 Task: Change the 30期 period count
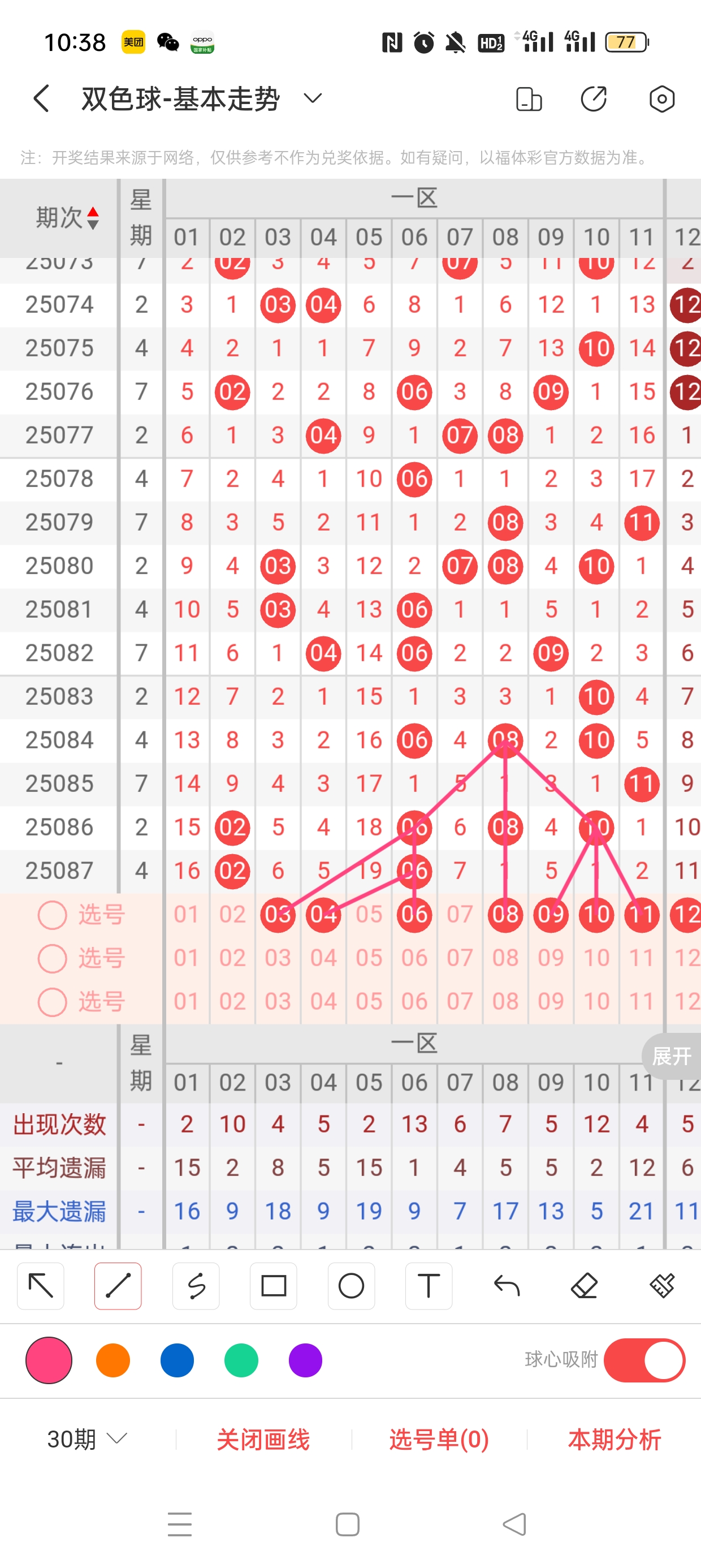point(87,1439)
